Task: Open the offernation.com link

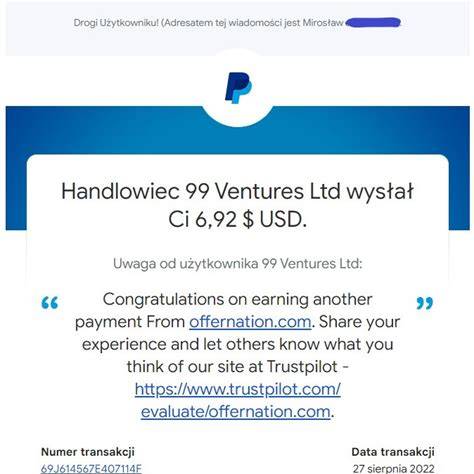Action: 250,322
